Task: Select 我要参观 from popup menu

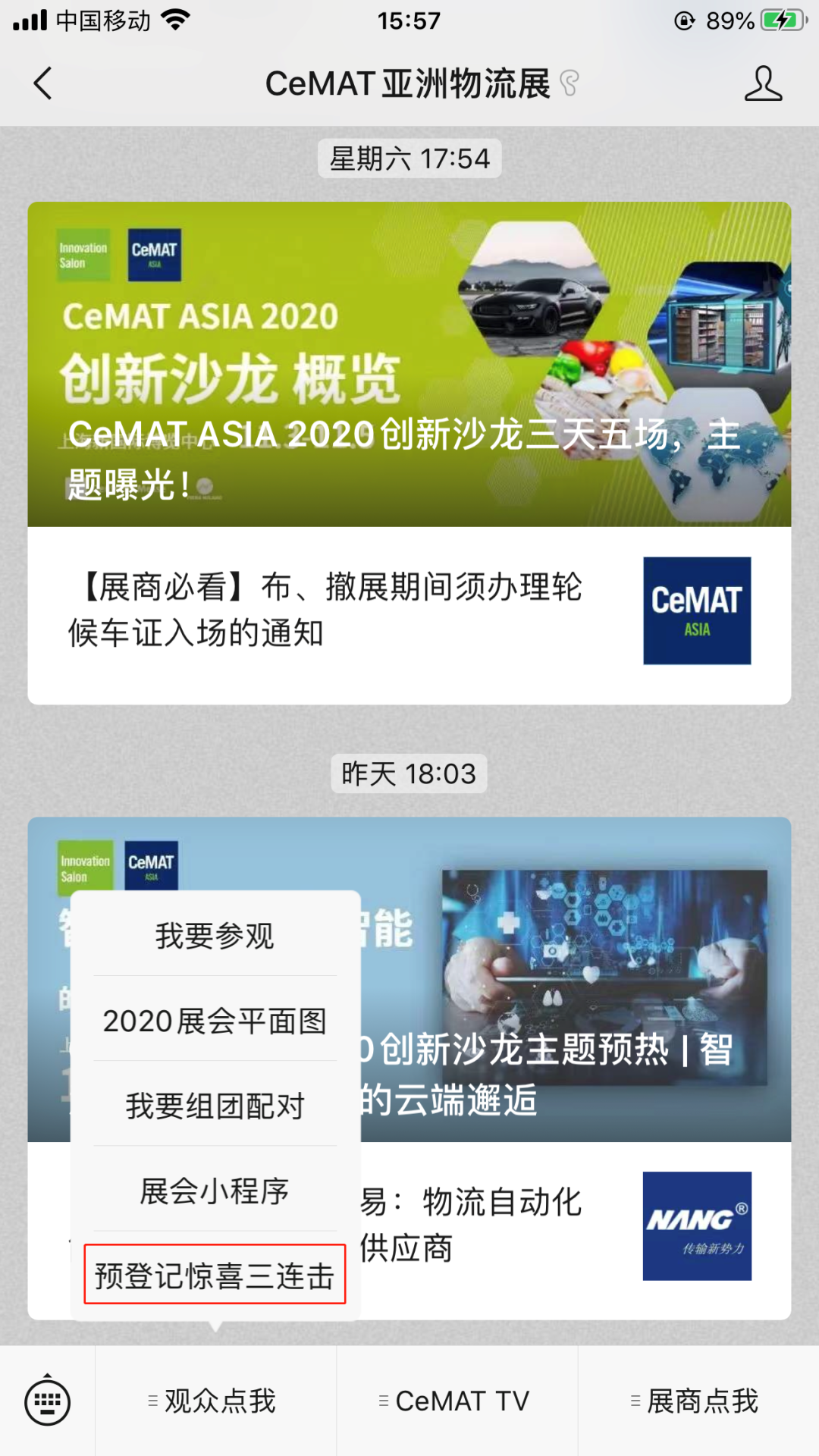Action: 215,936
